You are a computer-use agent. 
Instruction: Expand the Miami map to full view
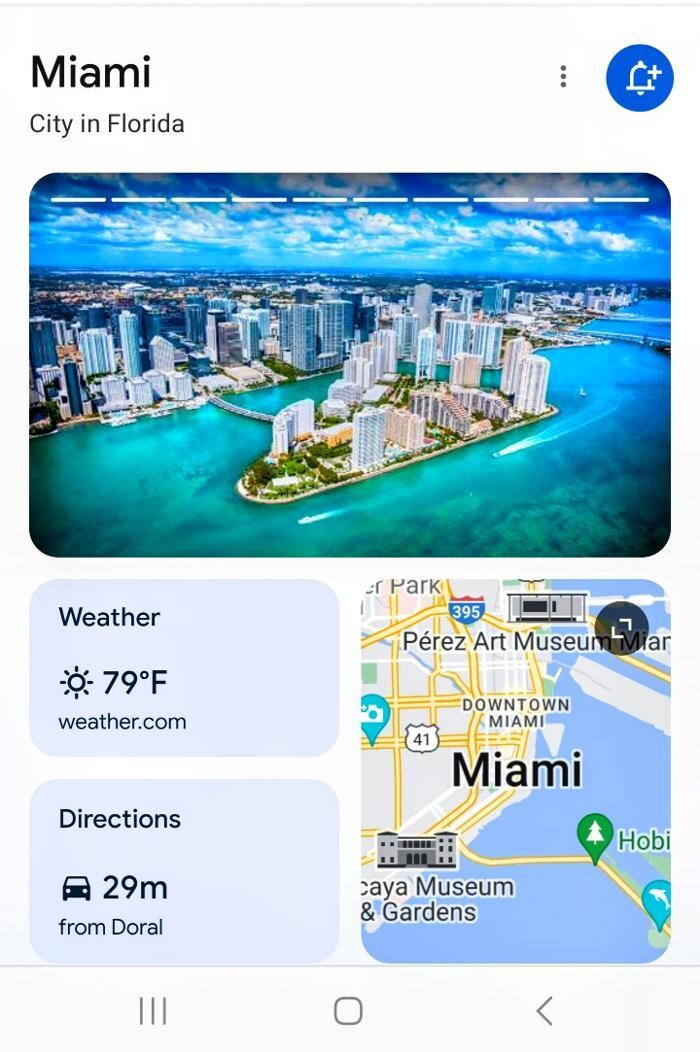click(x=622, y=627)
